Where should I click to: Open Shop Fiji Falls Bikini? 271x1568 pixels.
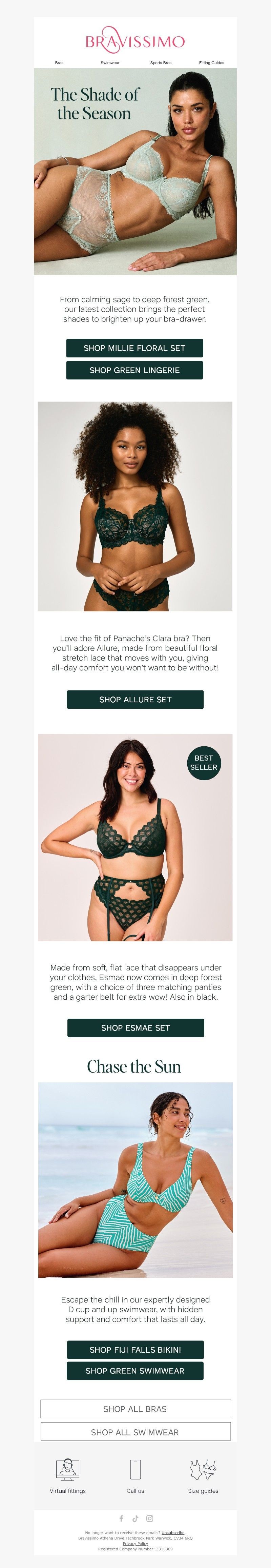click(x=135, y=1350)
